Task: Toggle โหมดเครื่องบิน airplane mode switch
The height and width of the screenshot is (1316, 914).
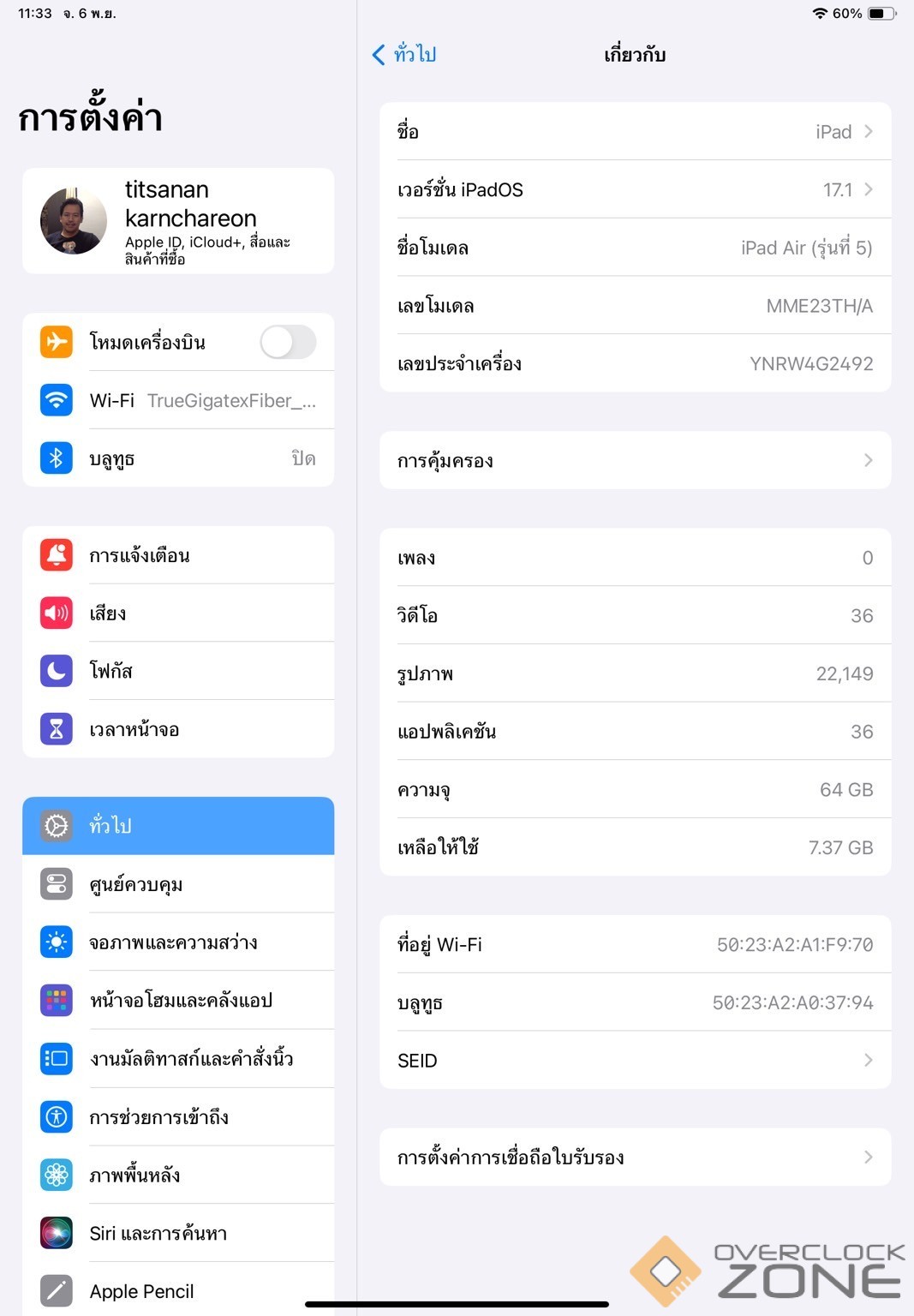Action: 288,343
